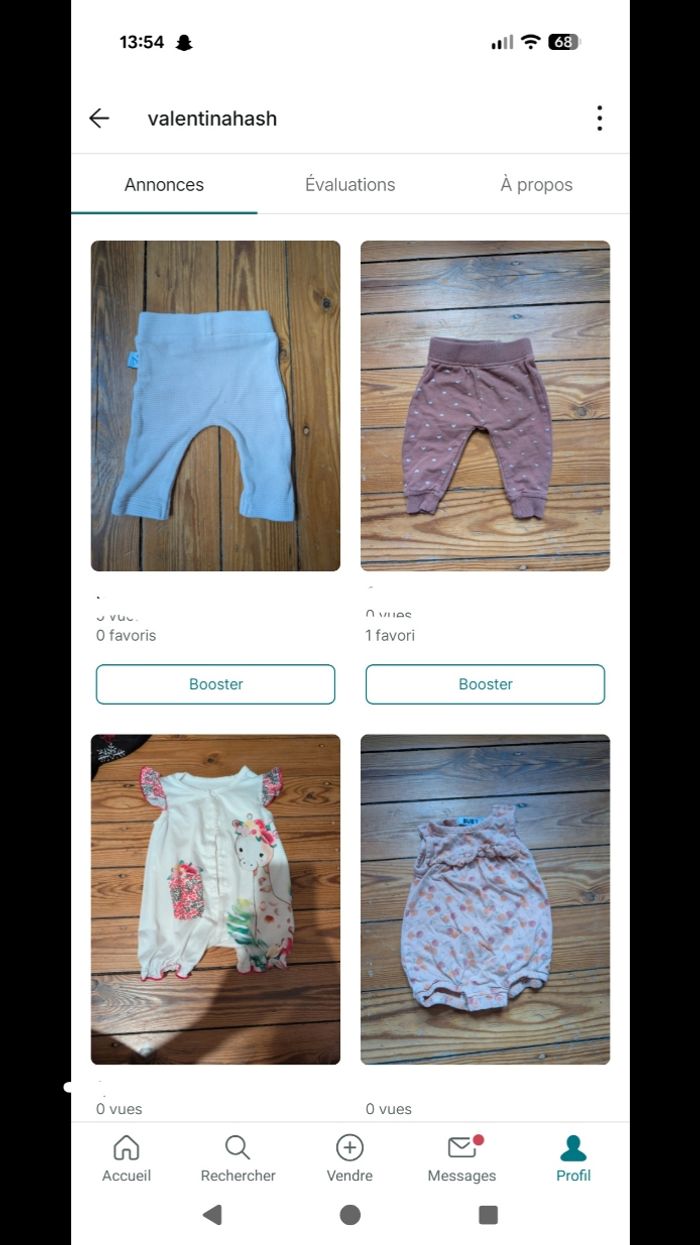Tap the system back triangle button
Viewport: 700px width, 1245px height.
point(212,1214)
